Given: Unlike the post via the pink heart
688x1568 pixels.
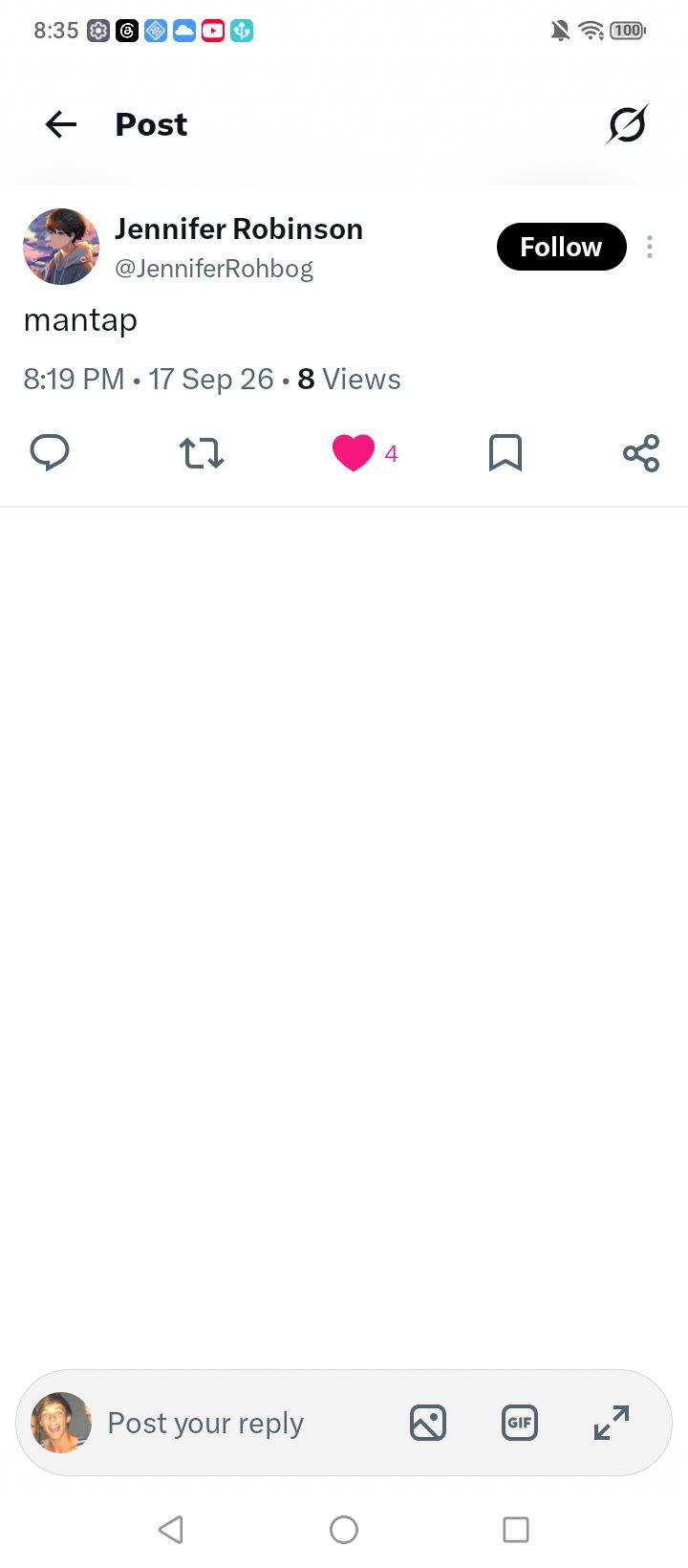Looking at the screenshot, I should point(354,452).
